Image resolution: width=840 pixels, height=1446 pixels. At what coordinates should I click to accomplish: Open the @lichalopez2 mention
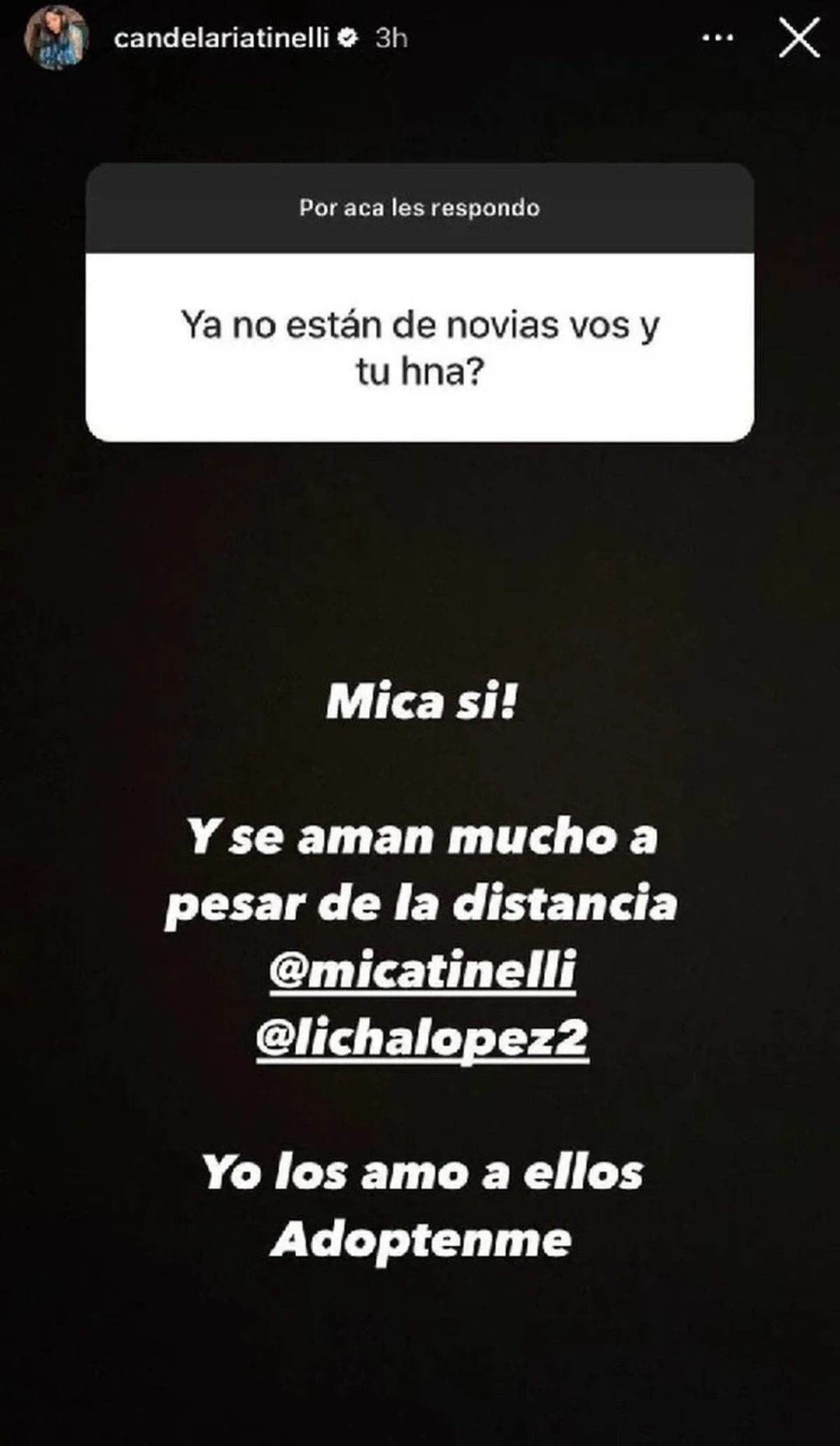[422, 1038]
